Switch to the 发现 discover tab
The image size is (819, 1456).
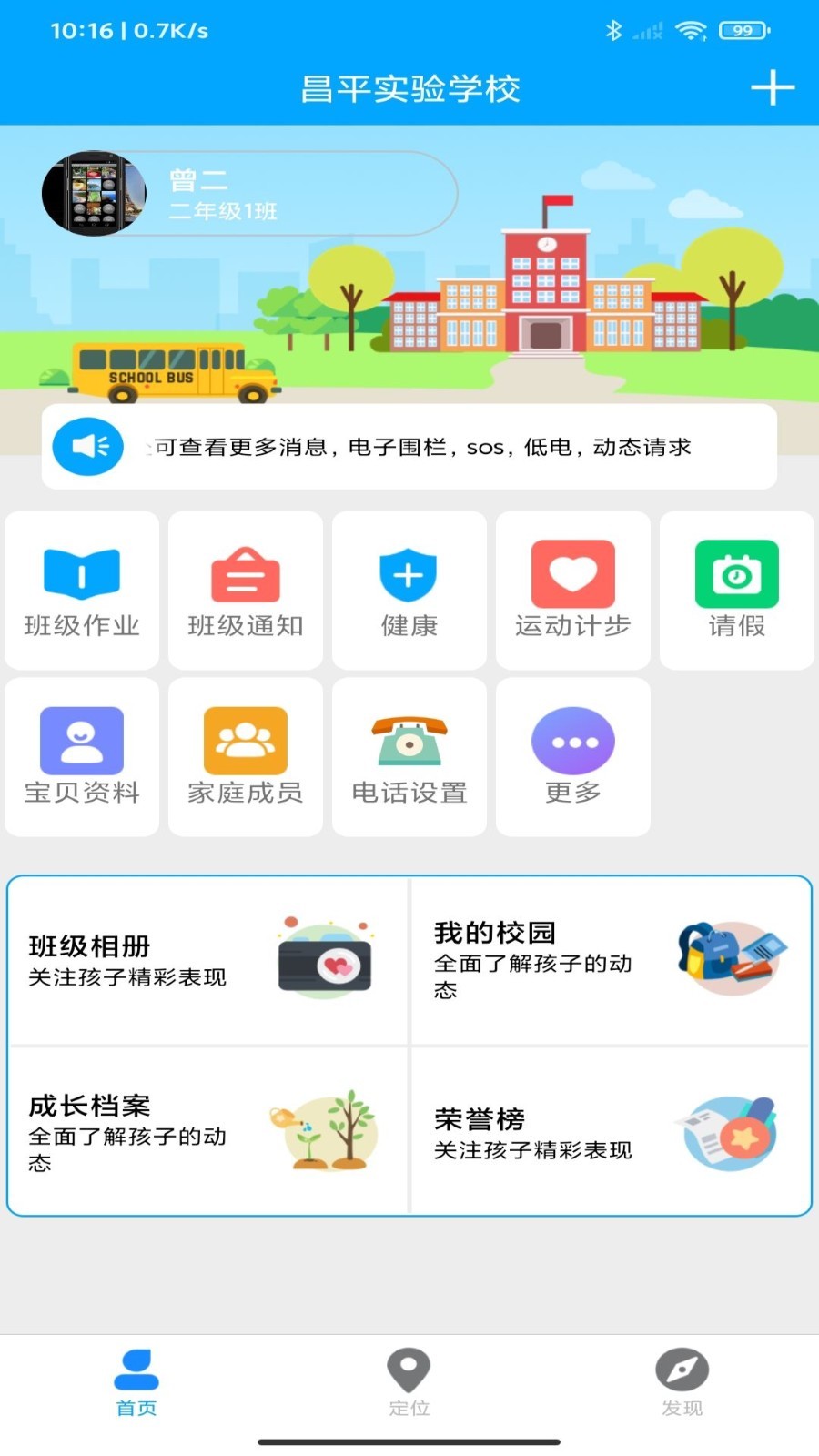682,1383
